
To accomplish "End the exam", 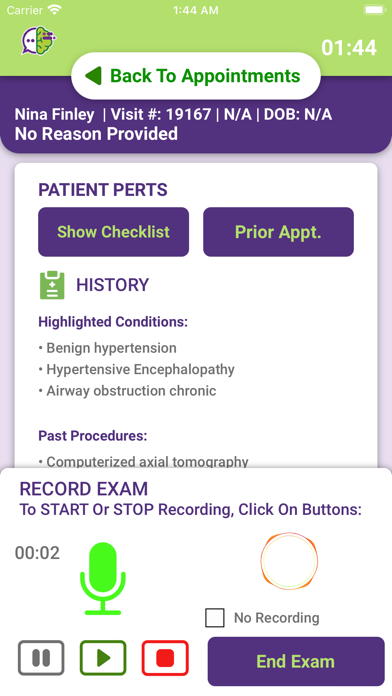I will tap(296, 661).
